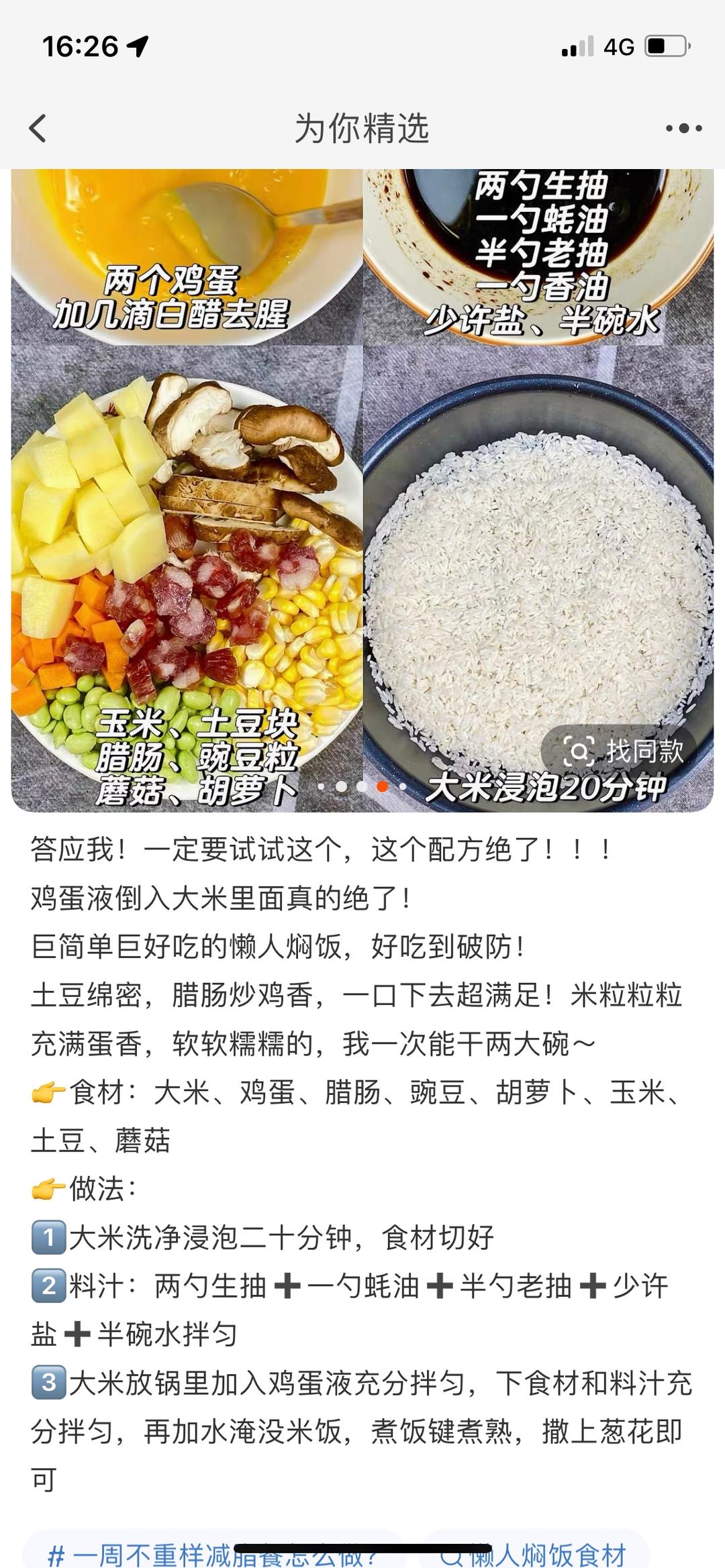Tap the image carousel page indicator dots
Image resolution: width=725 pixels, height=1568 pixels.
362,786
